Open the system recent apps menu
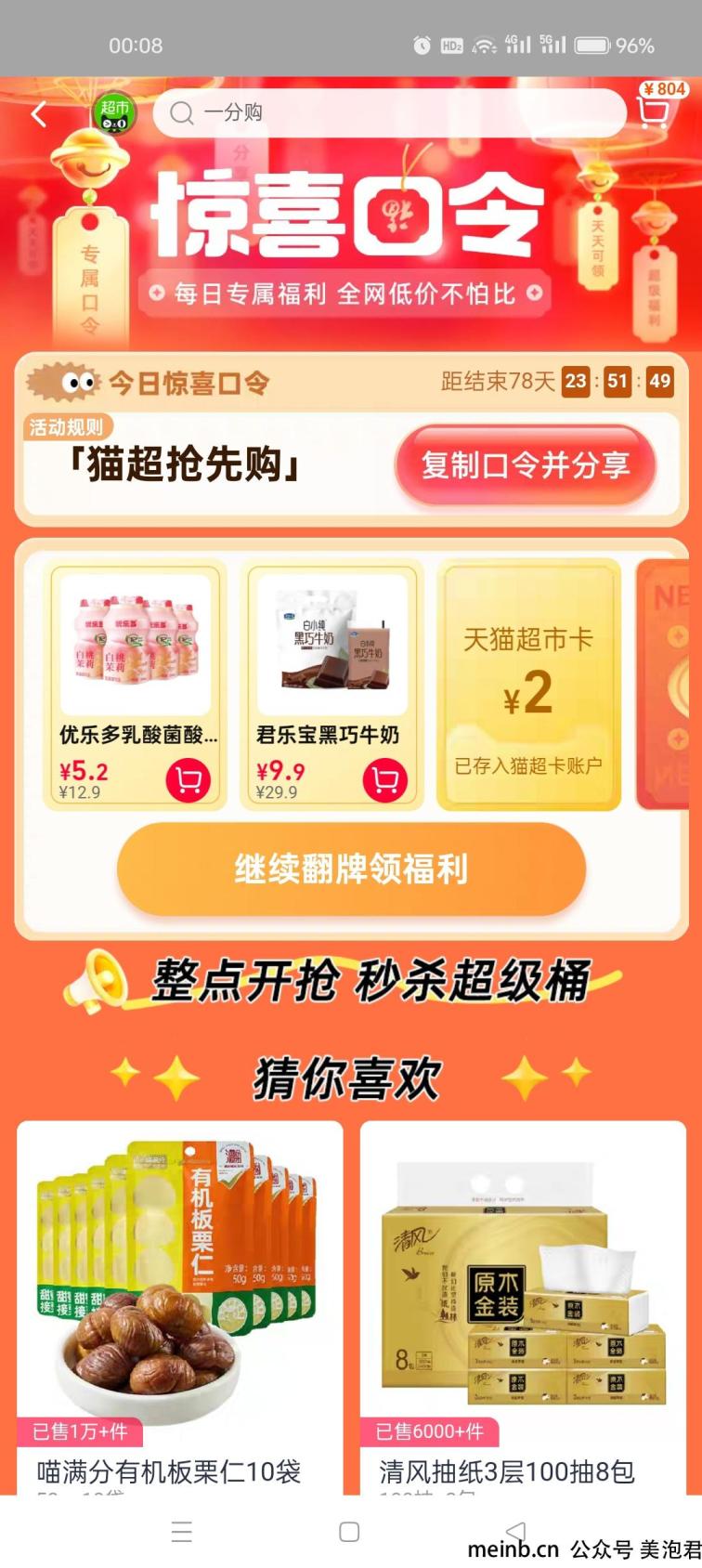702x1568 pixels. point(182,1532)
